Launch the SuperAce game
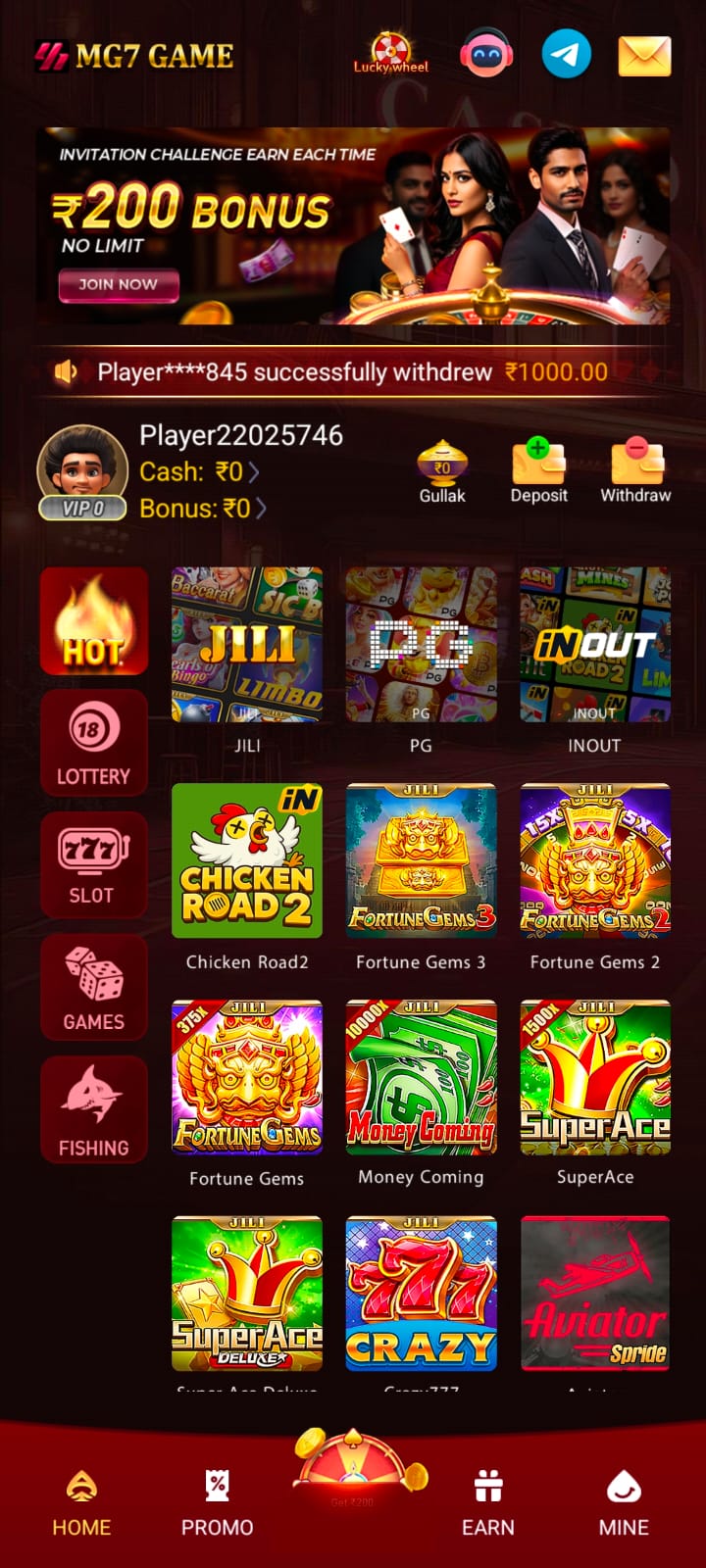The image size is (706, 1568). [595, 1077]
